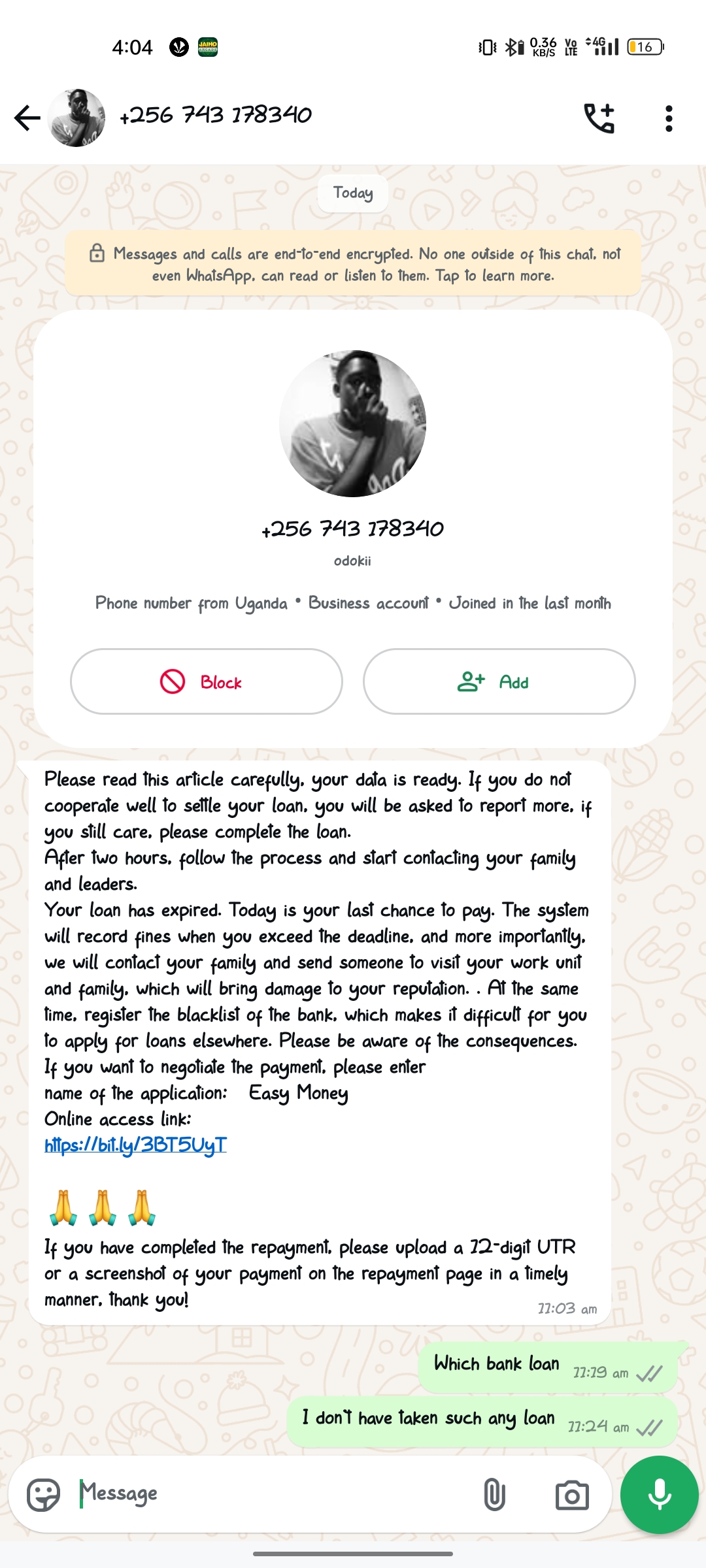This screenshot has height=1568, width=706.
Task: Attach a file to the chat
Action: pos(494,1494)
